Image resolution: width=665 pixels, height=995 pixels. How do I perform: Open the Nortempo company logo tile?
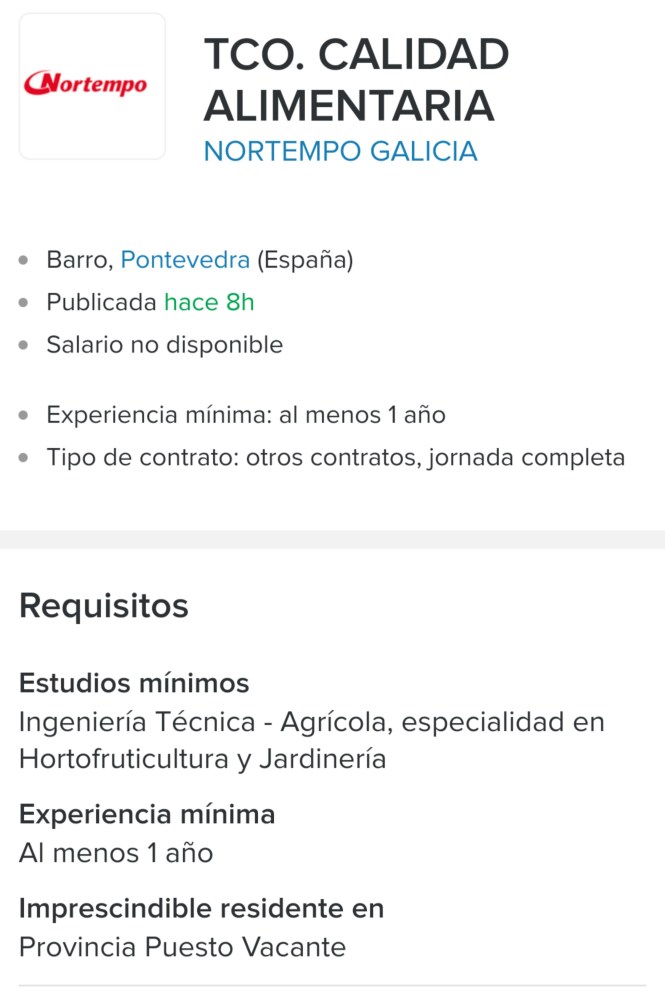tap(92, 86)
